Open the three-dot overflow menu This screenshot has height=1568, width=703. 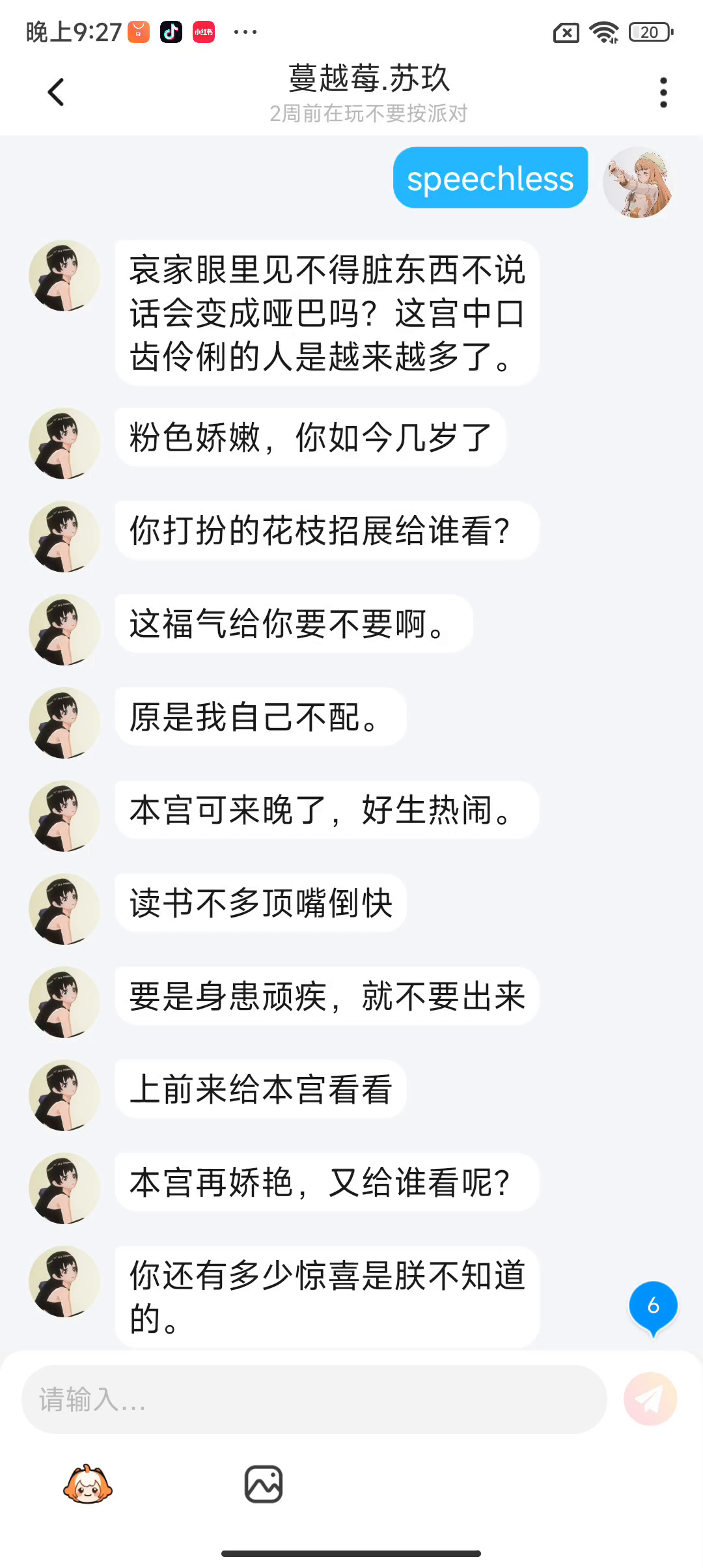(x=663, y=92)
